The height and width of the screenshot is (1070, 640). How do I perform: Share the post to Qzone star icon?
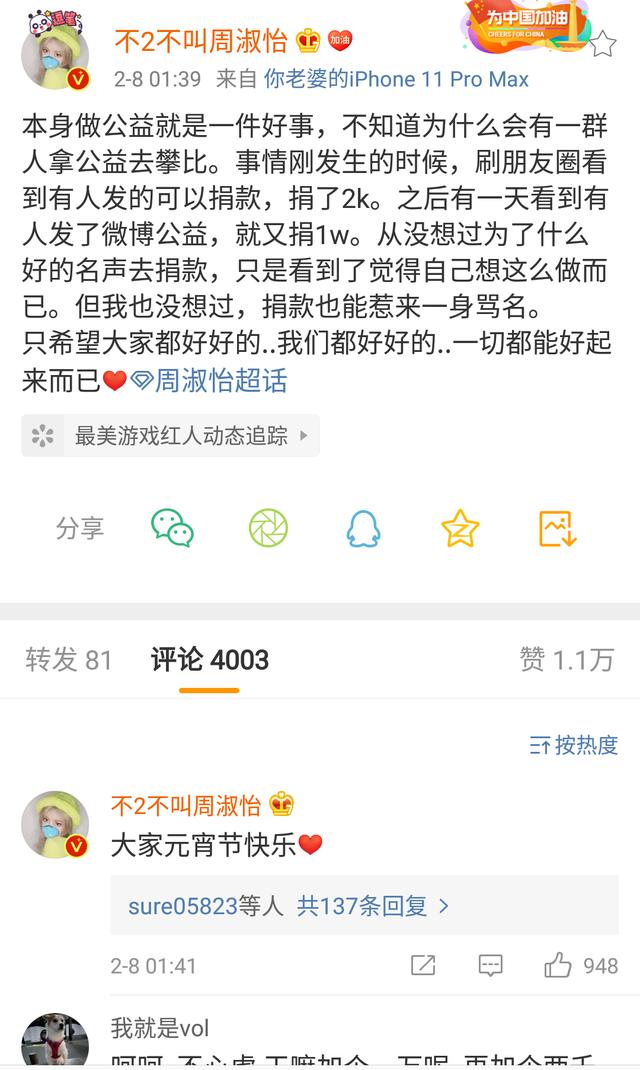(461, 528)
